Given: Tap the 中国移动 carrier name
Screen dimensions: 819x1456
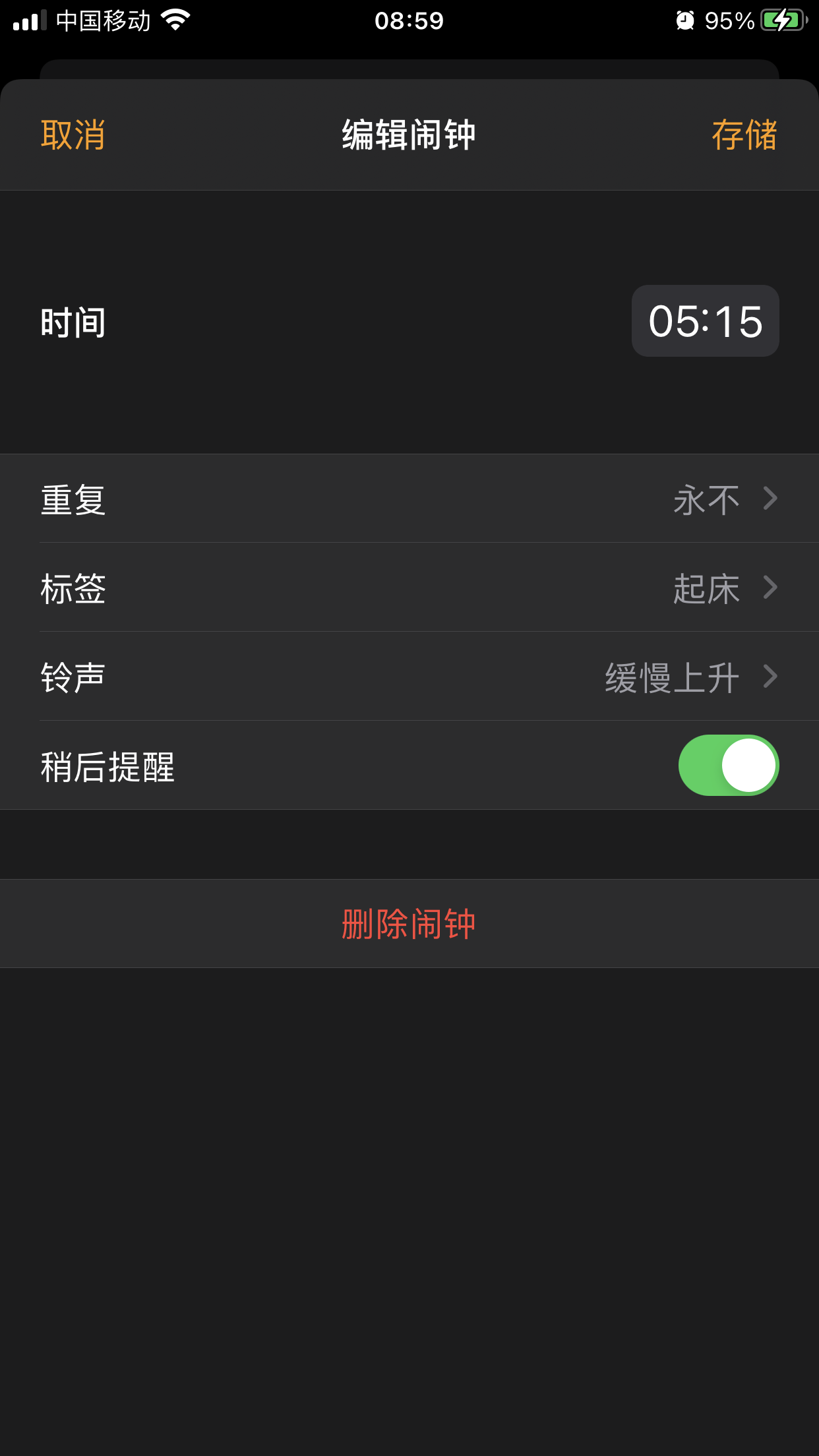Looking at the screenshot, I should tap(104, 20).
